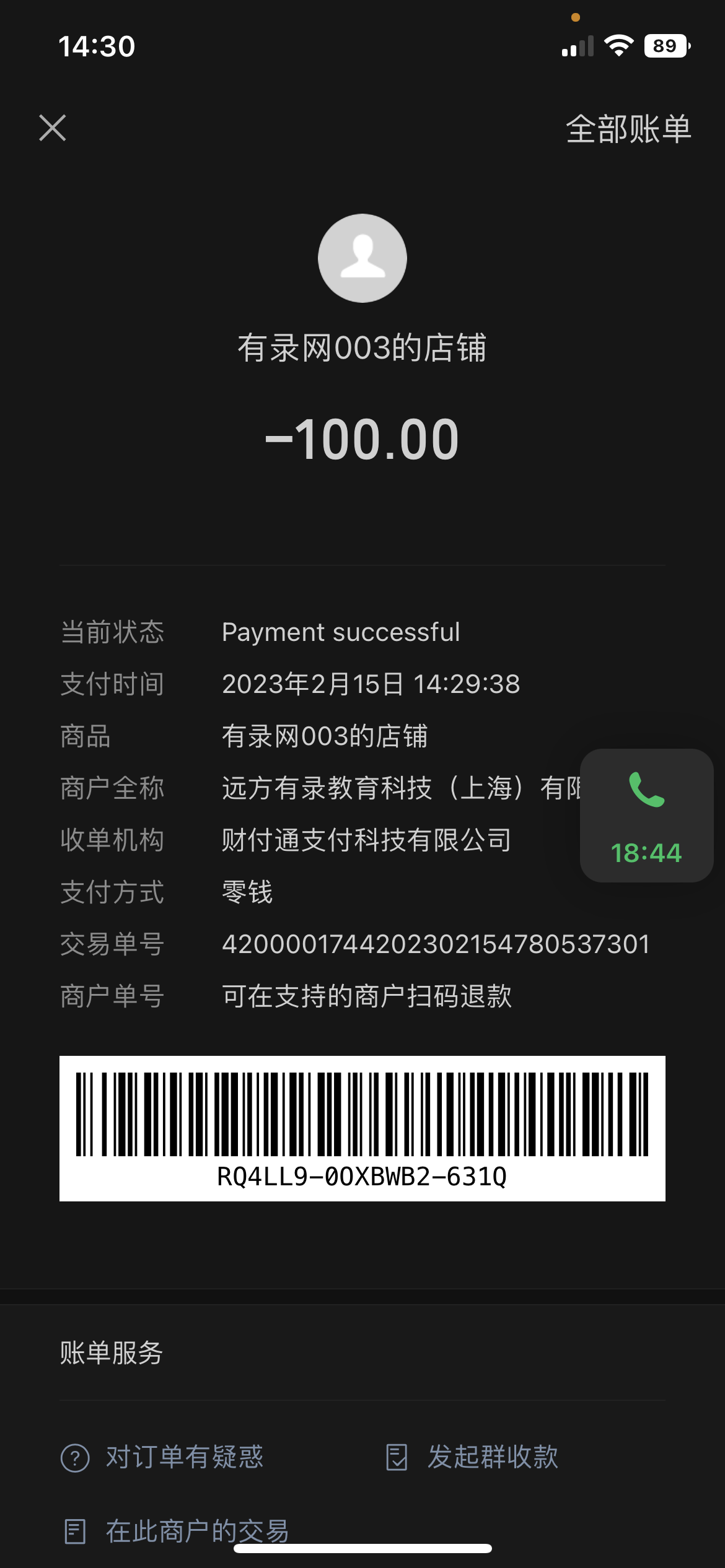This screenshot has width=725, height=1568.
Task: View 在此商户的交易 transactions
Action: click(x=177, y=1531)
